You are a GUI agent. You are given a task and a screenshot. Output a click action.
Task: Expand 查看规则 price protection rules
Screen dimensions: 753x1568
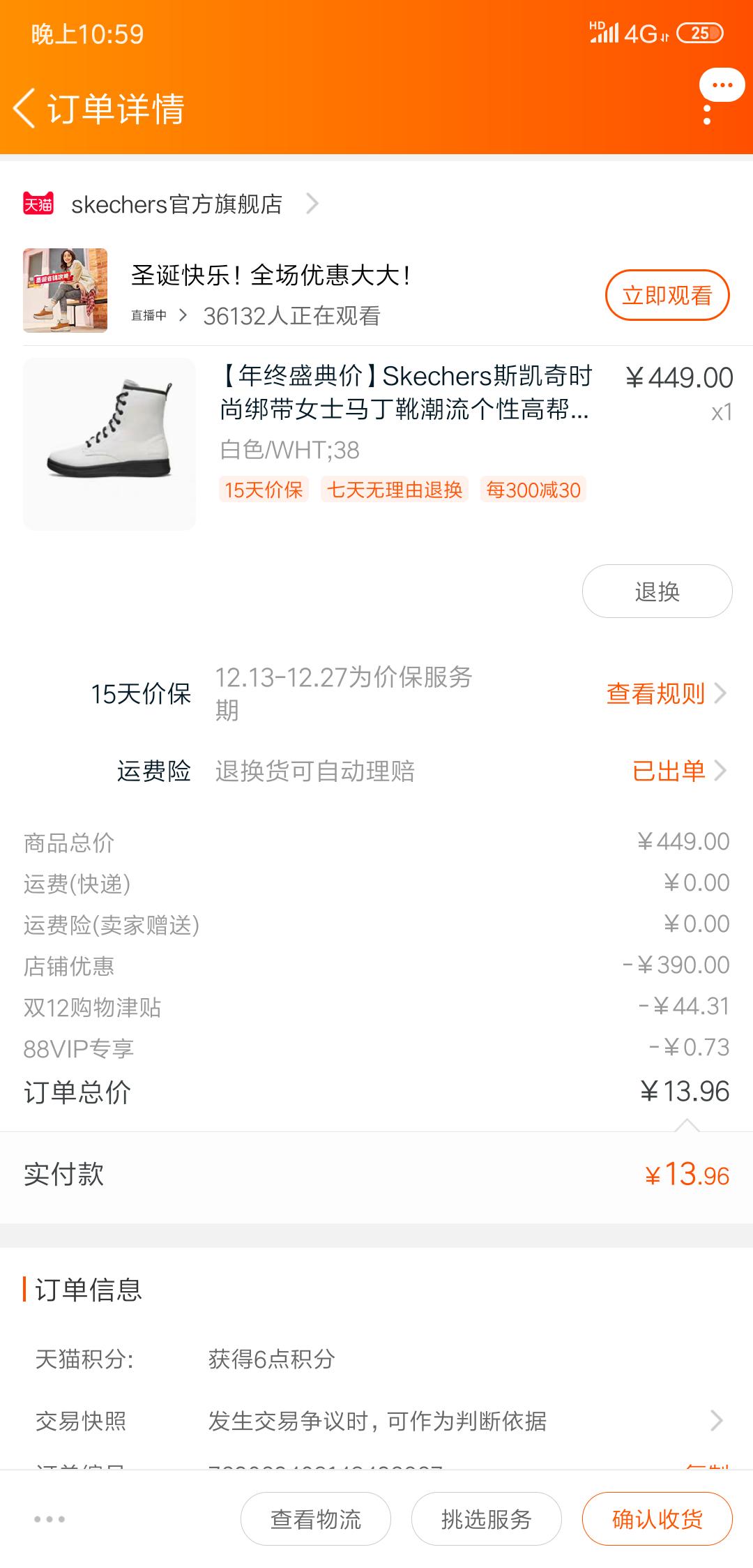pos(655,694)
